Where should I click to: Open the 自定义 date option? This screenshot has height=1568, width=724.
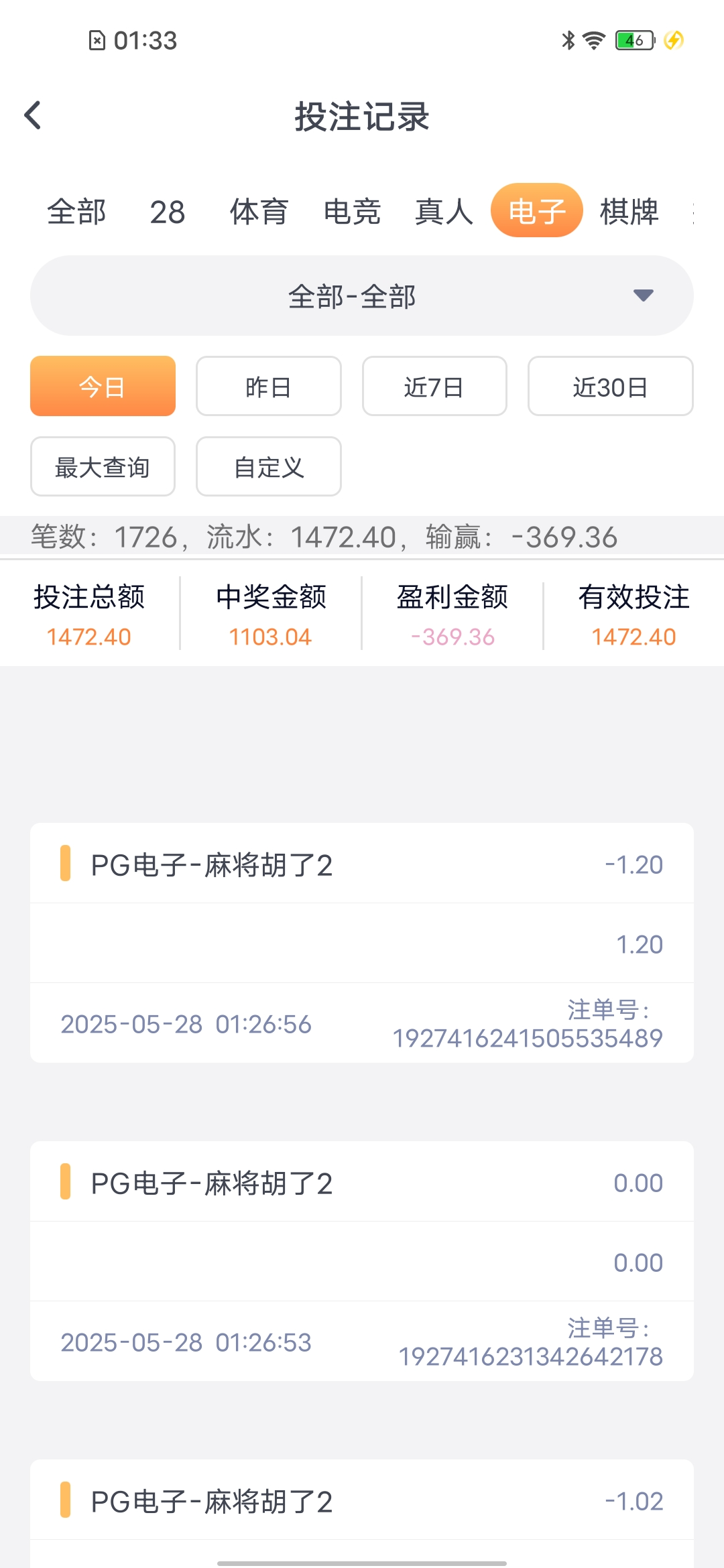(268, 466)
